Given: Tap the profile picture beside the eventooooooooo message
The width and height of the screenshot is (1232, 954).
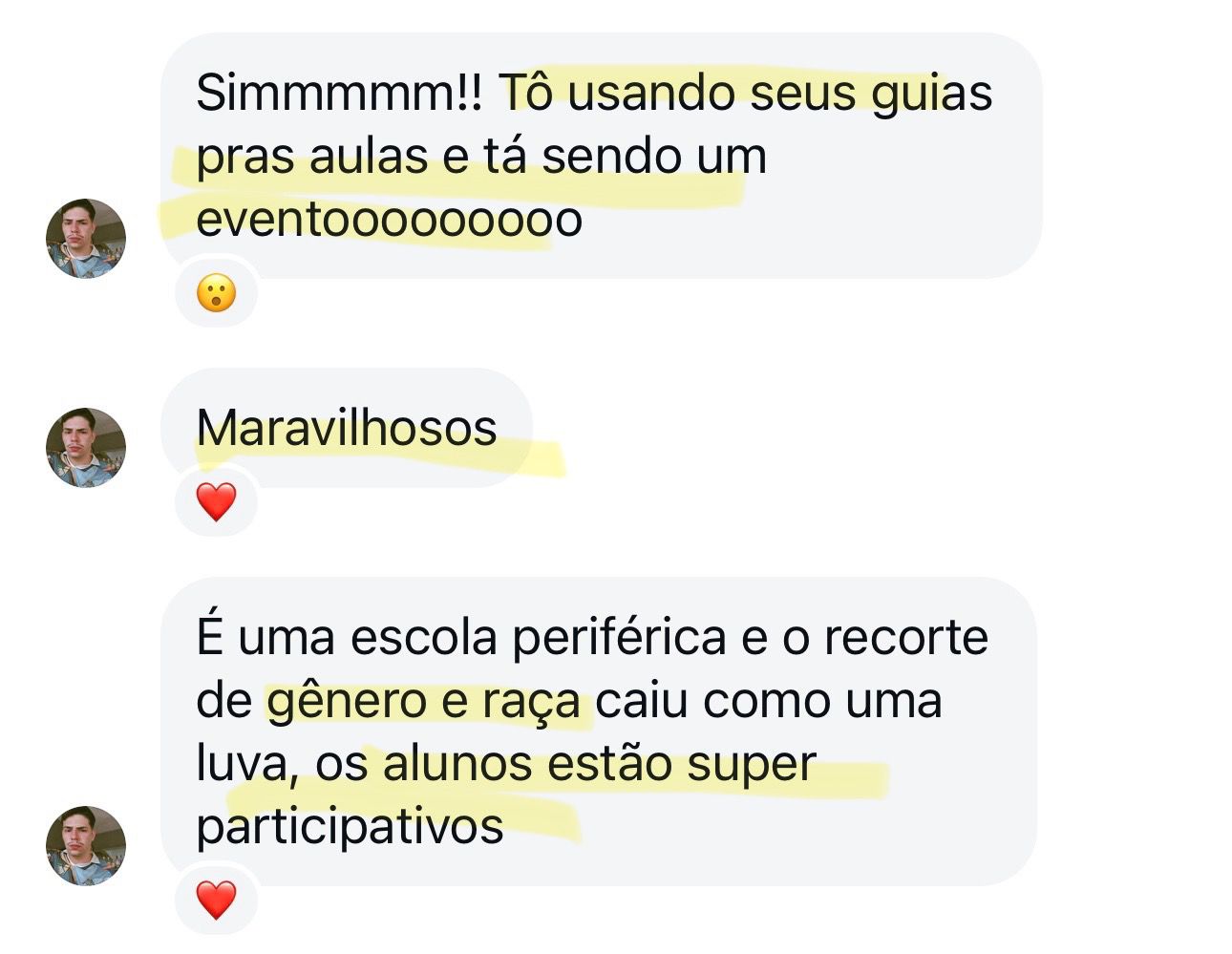Looking at the screenshot, I should 86,239.
